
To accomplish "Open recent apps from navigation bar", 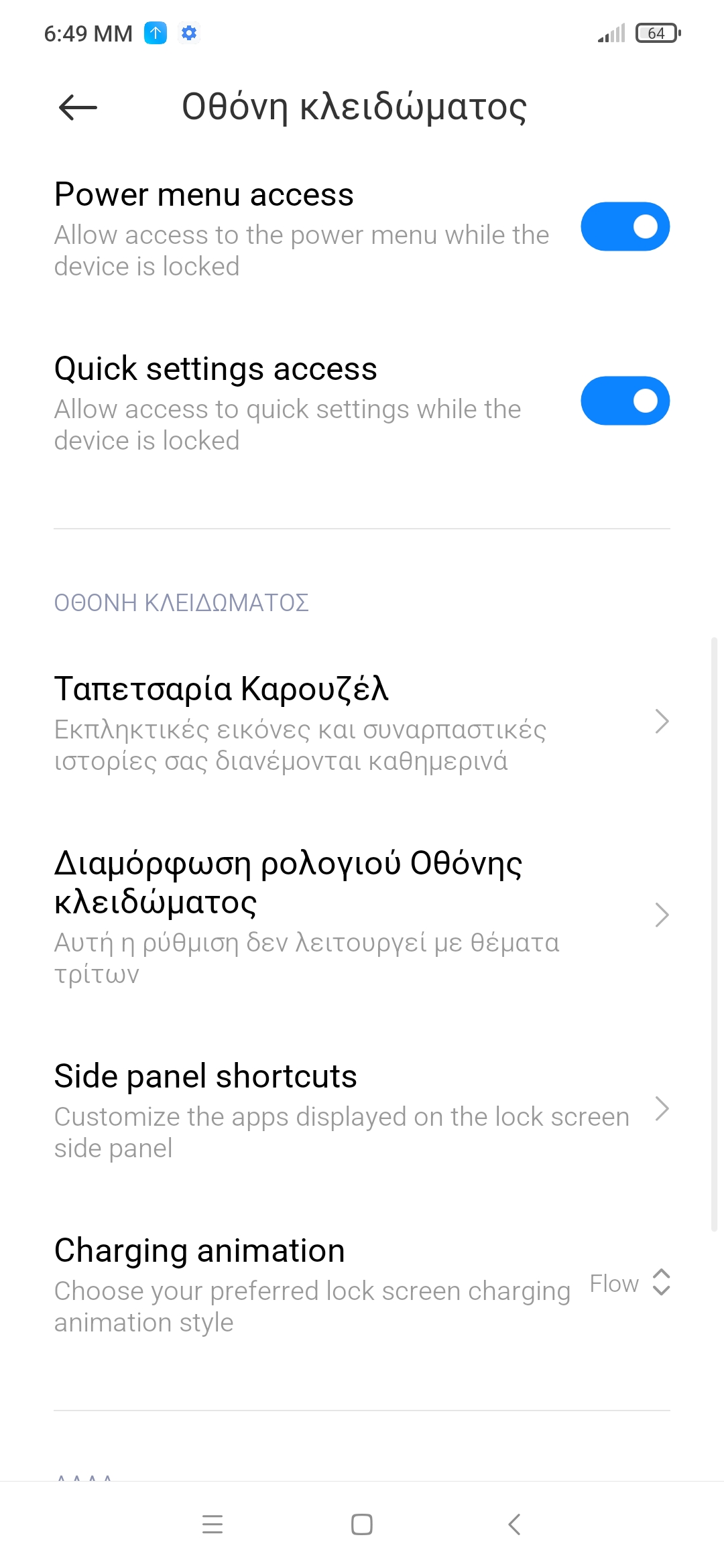I will tap(213, 1524).
